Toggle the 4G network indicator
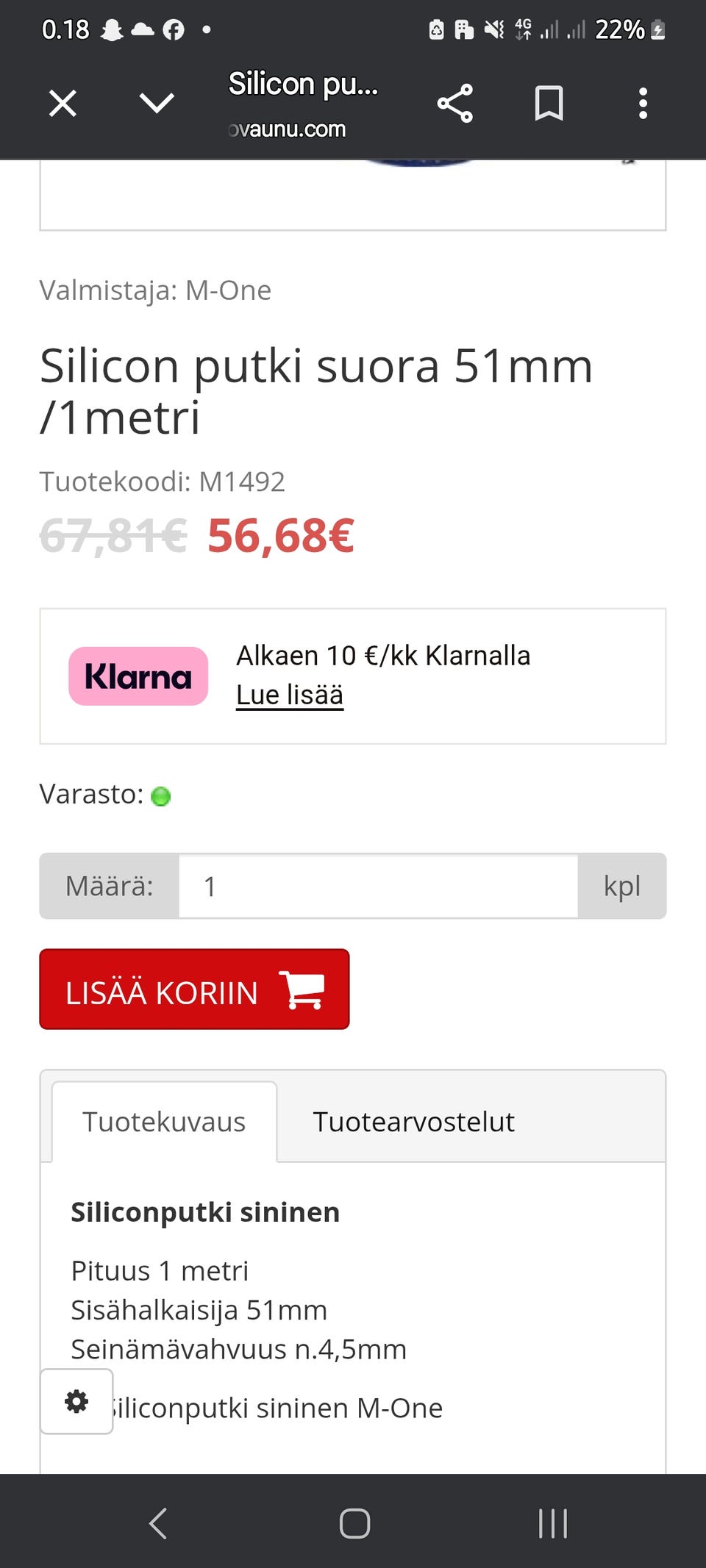The height and width of the screenshot is (1568, 706). pos(521,29)
